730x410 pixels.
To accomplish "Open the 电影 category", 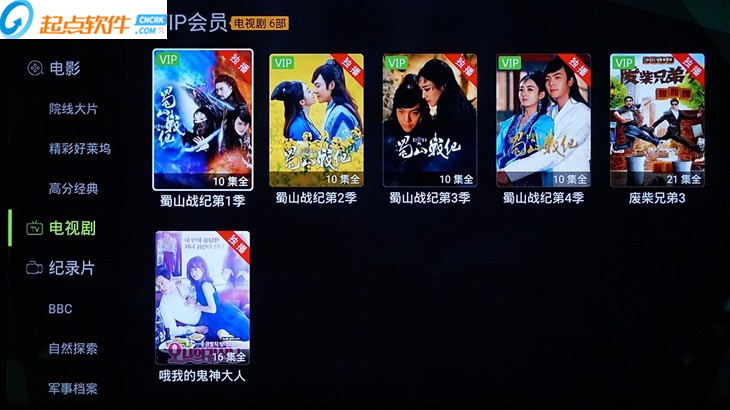I will click(64, 68).
